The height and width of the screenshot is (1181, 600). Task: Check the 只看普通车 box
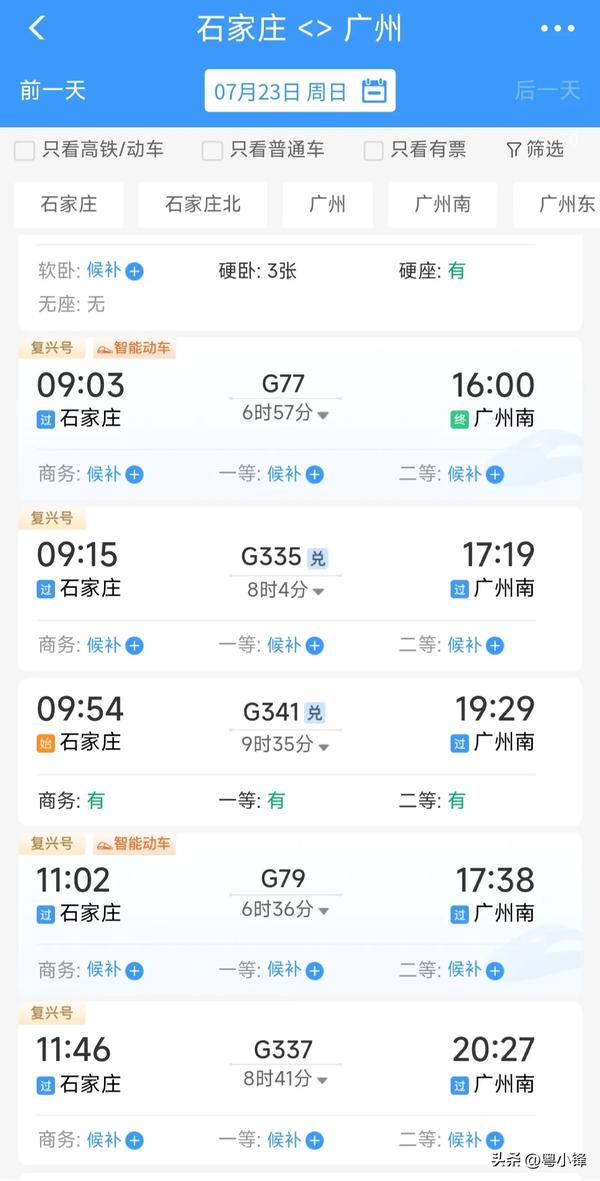pos(212,150)
